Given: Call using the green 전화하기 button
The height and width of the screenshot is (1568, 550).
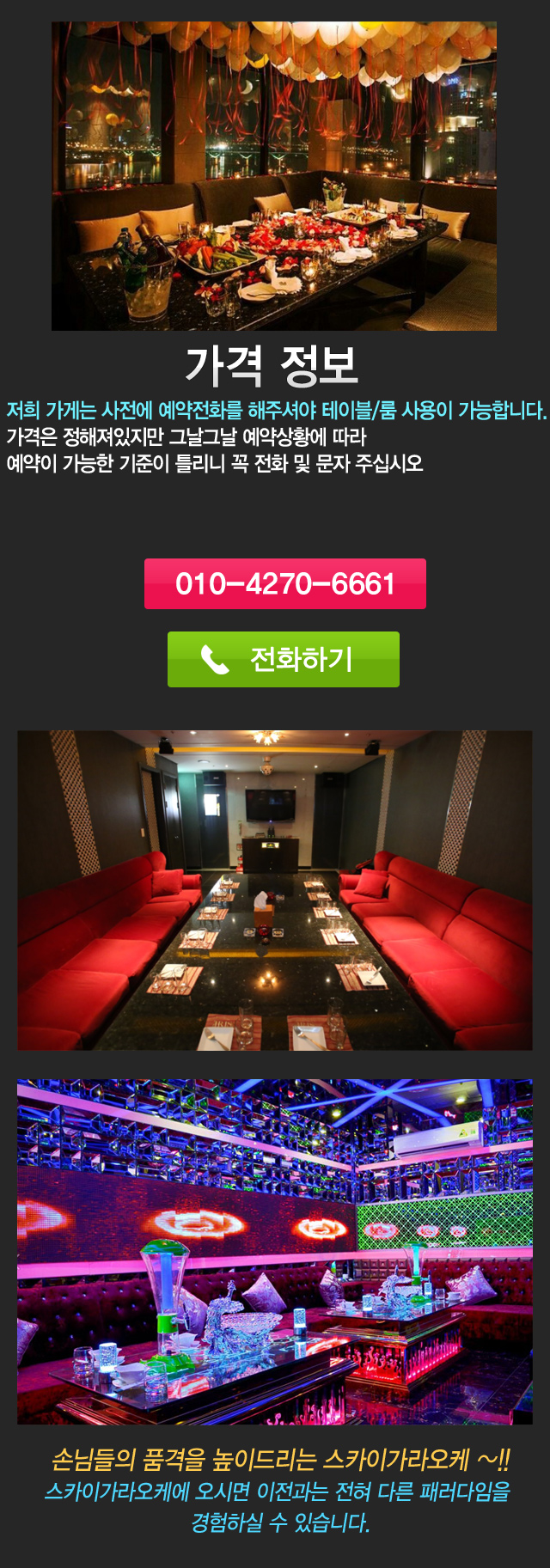Looking at the screenshot, I should point(284,659).
